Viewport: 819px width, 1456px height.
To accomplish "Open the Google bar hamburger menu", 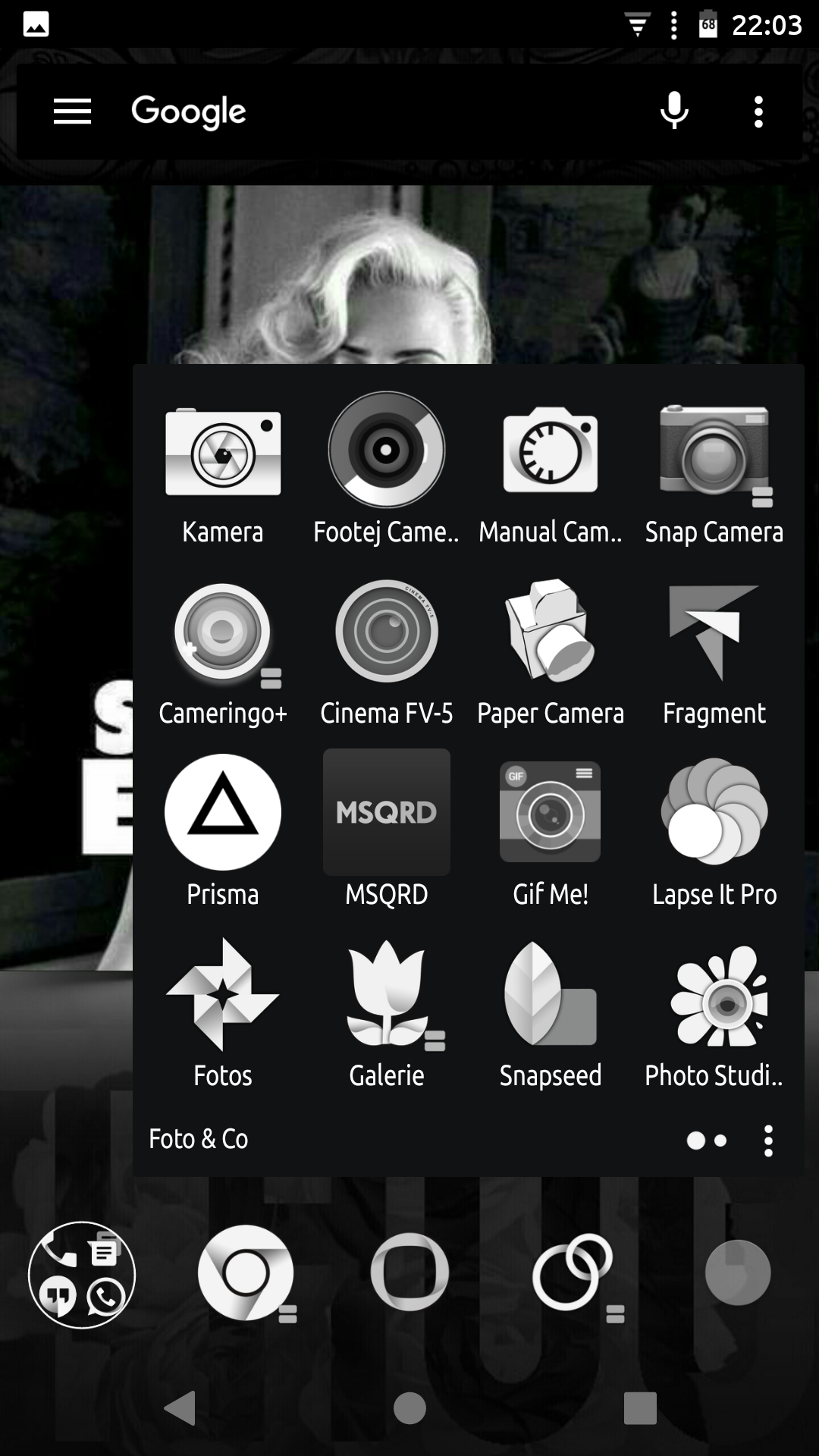I will click(72, 111).
